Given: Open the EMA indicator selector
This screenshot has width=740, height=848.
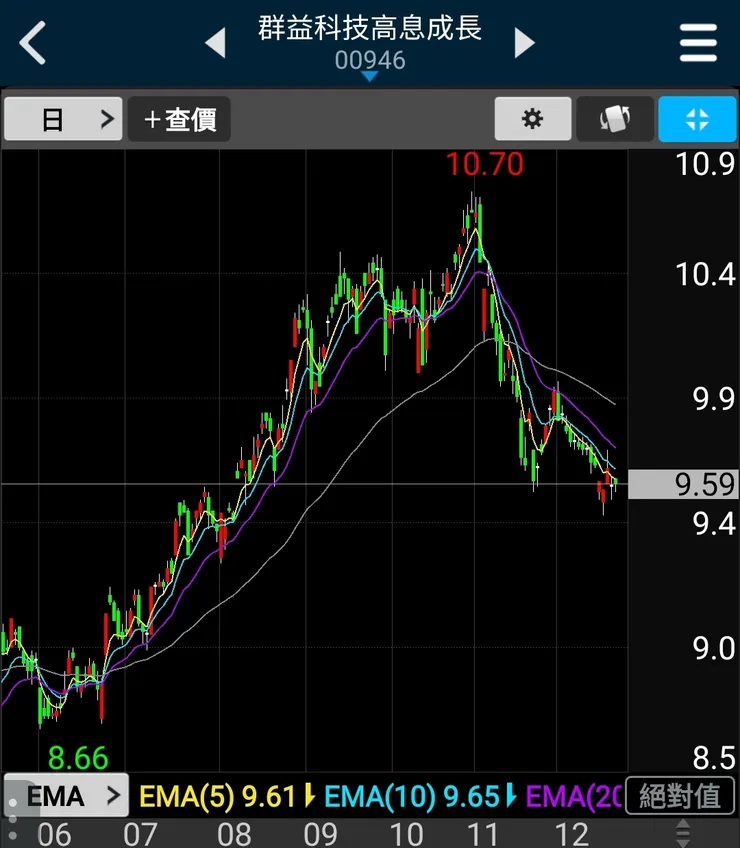Looking at the screenshot, I should coord(66,796).
